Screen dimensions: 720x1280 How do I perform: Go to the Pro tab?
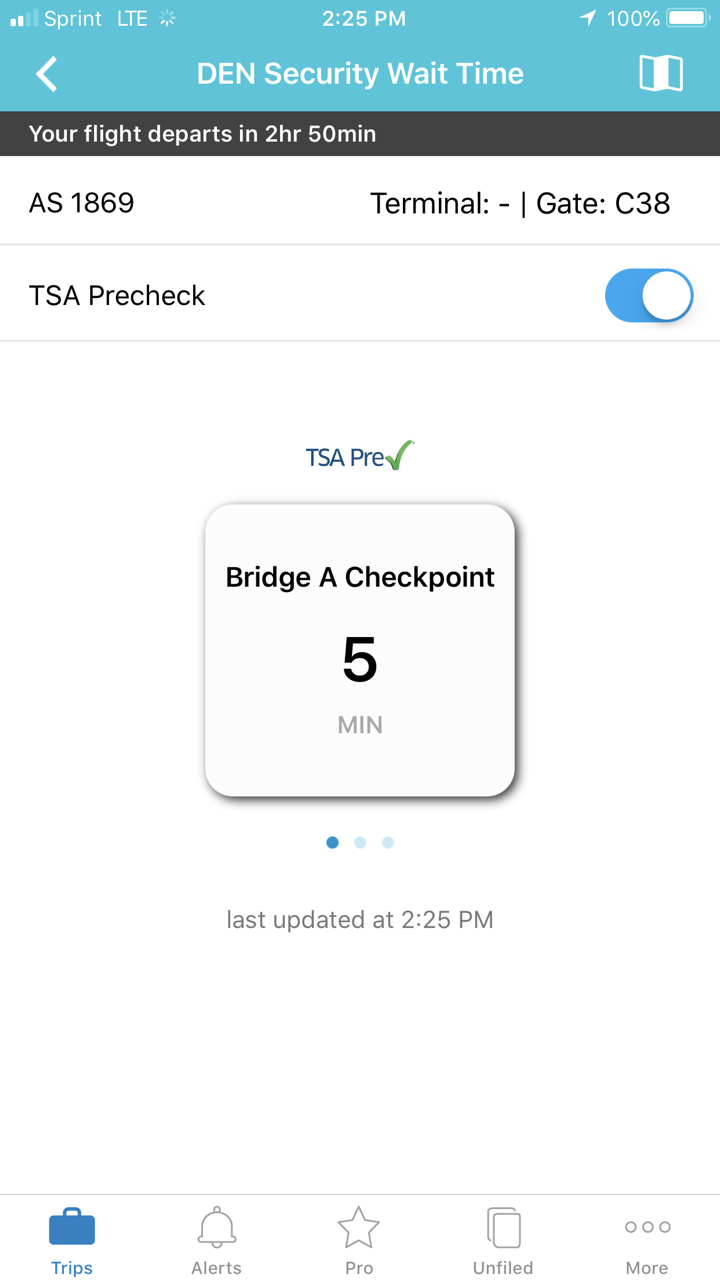(359, 1240)
